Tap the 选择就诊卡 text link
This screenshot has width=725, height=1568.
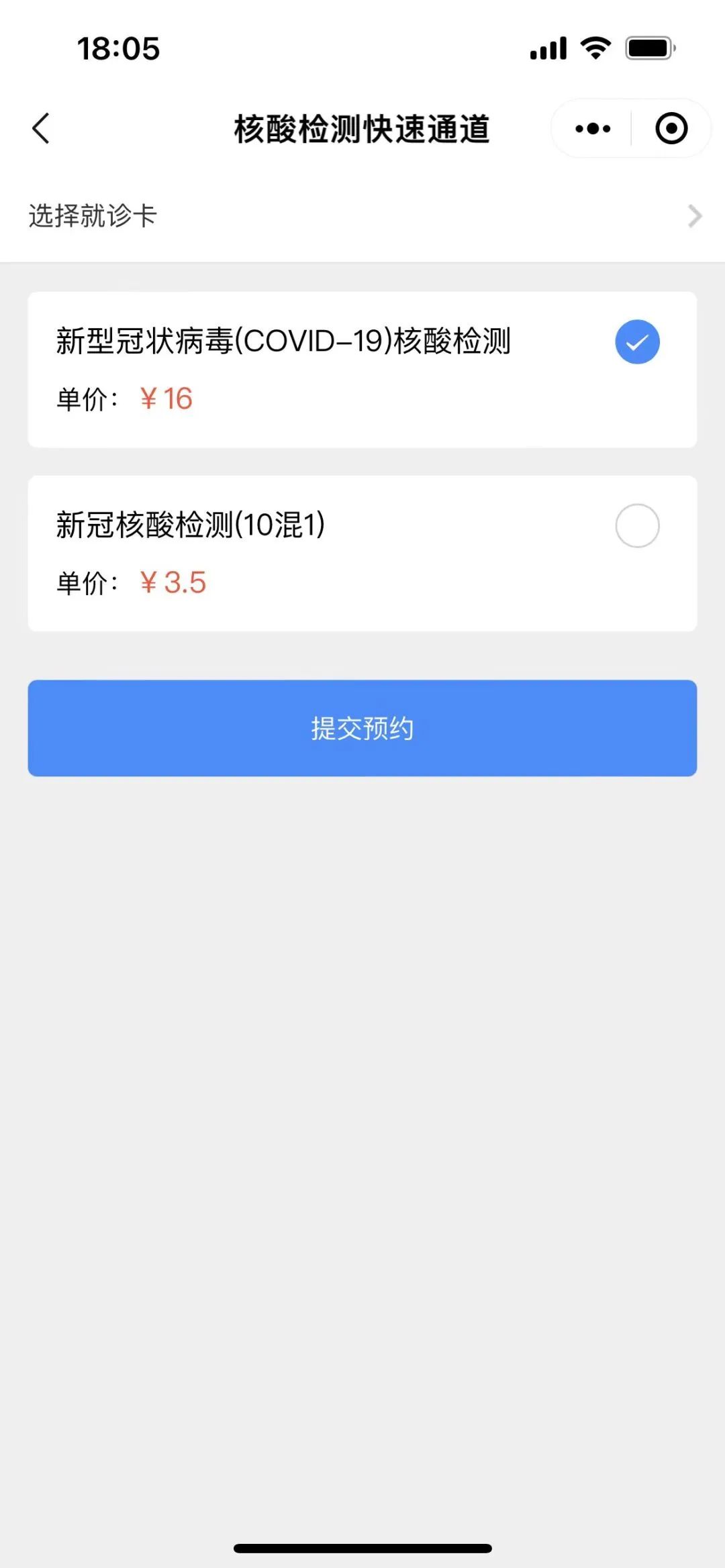point(94,215)
